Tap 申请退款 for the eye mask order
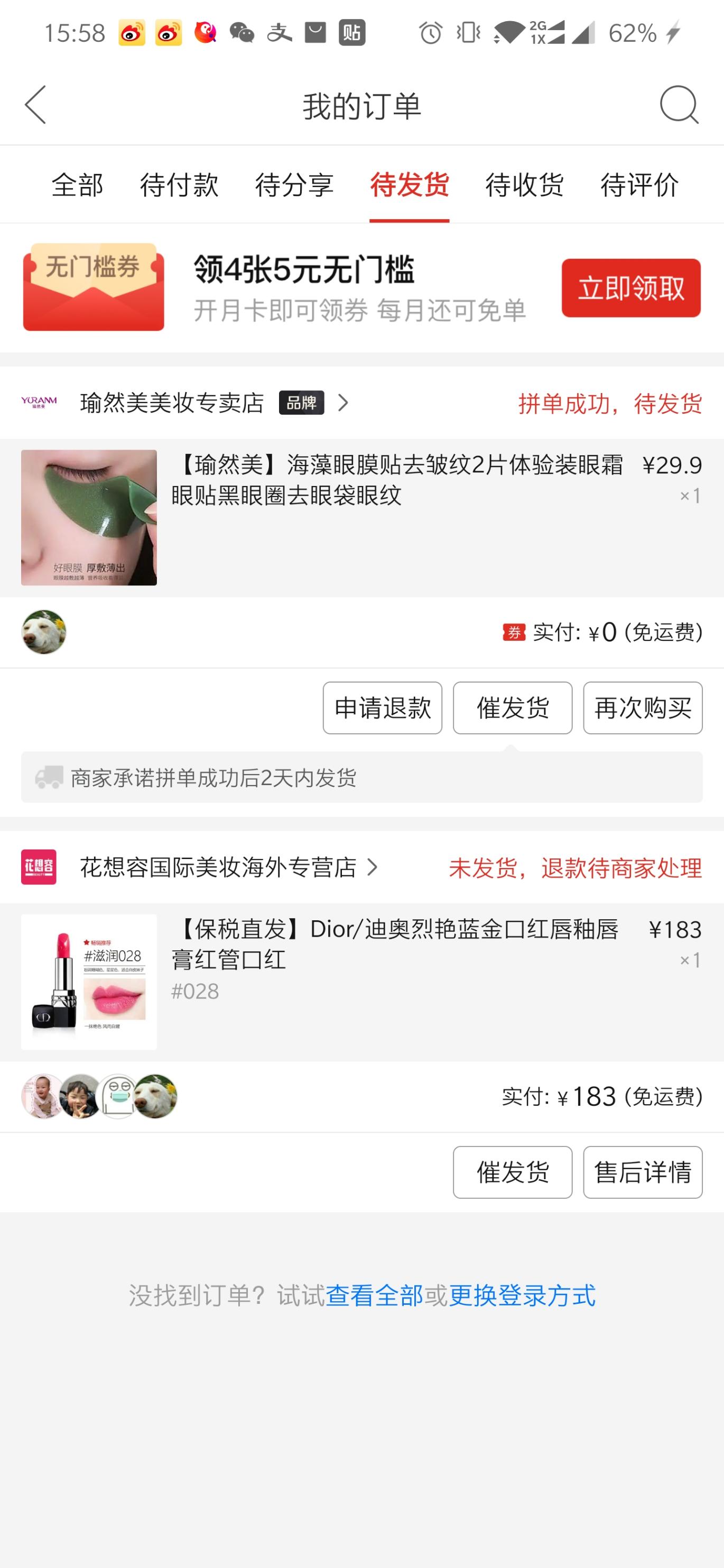 (x=383, y=707)
